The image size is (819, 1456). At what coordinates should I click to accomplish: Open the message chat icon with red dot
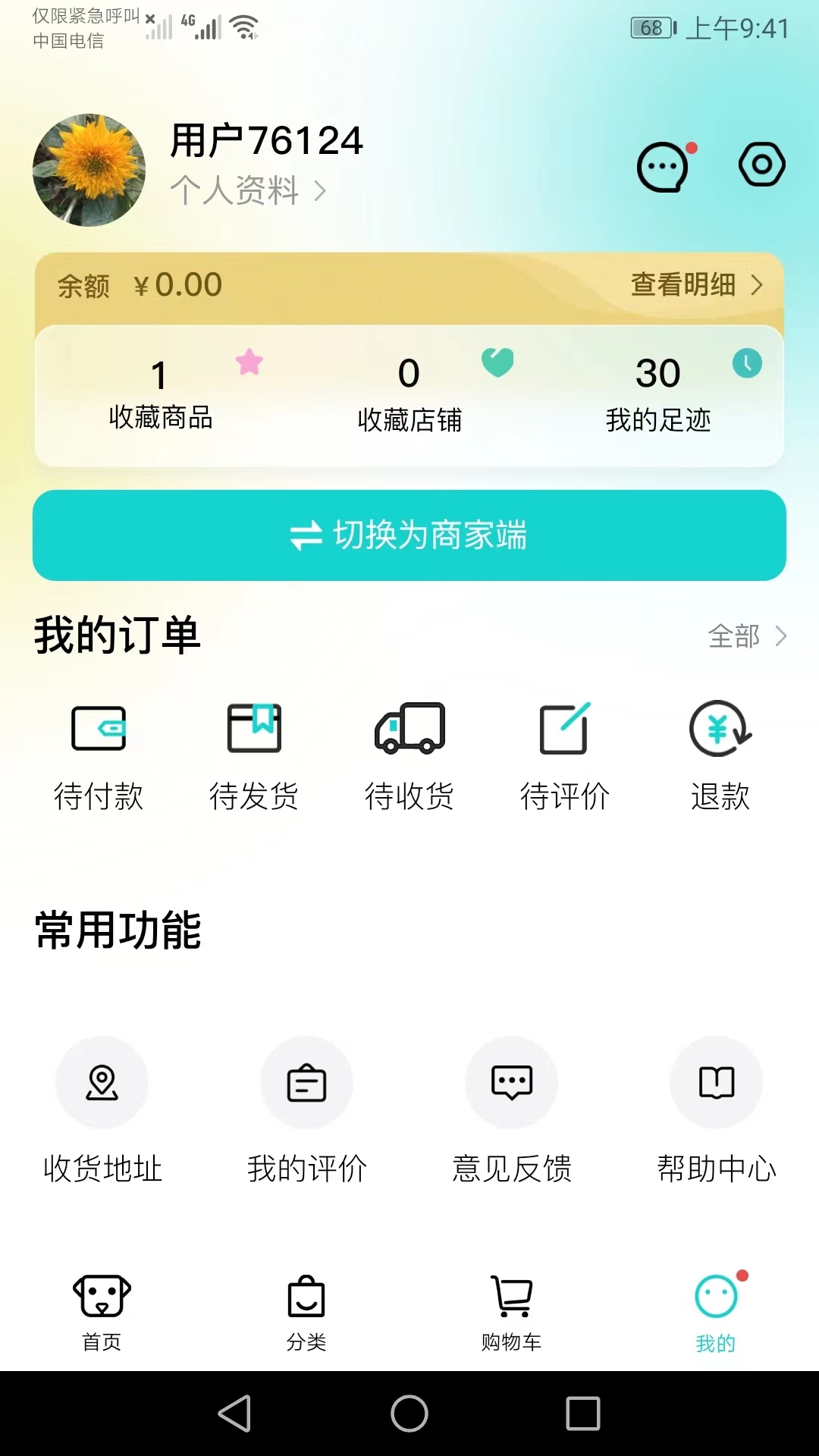pyautogui.click(x=662, y=167)
